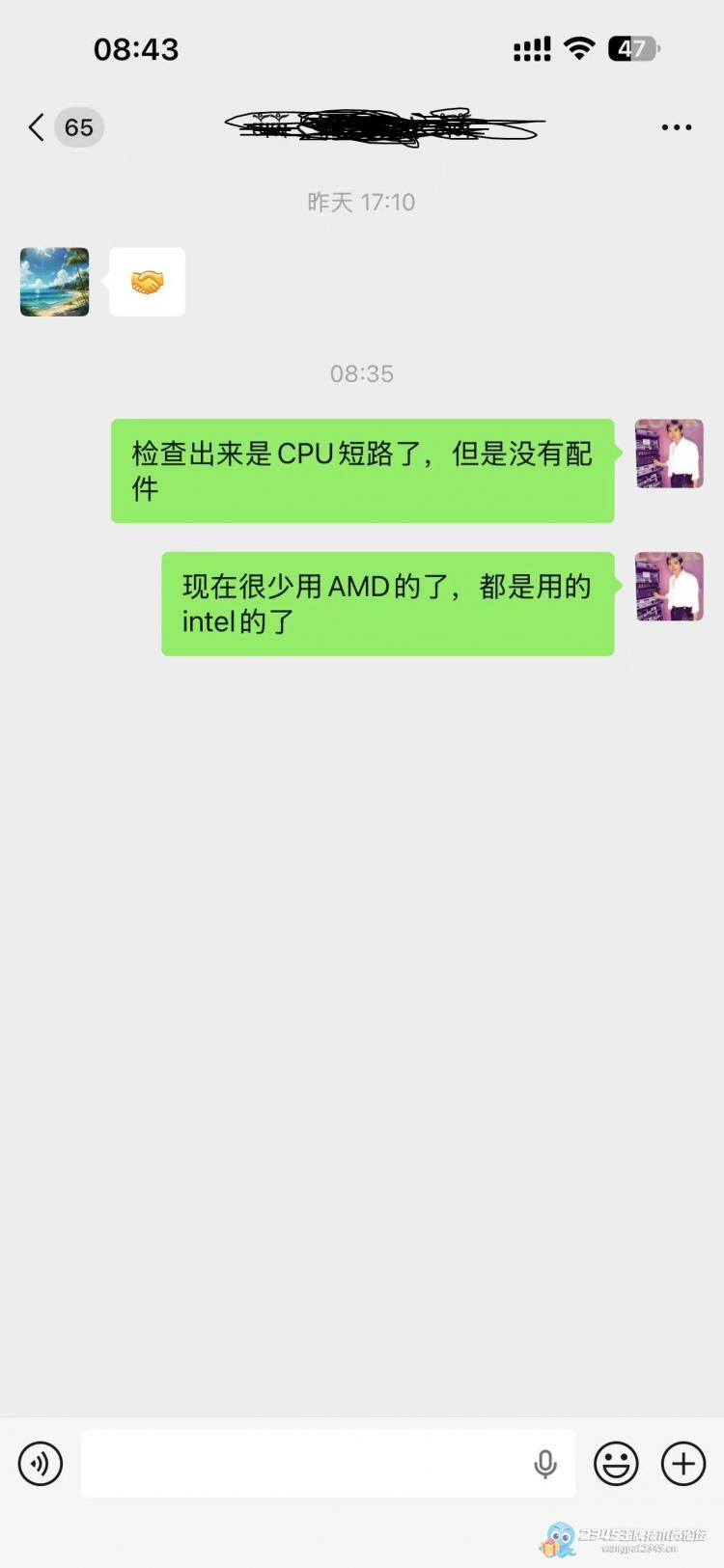Screen dimensions: 724x1568
Task: View the beach avatar contact's profile
Action: [55, 282]
